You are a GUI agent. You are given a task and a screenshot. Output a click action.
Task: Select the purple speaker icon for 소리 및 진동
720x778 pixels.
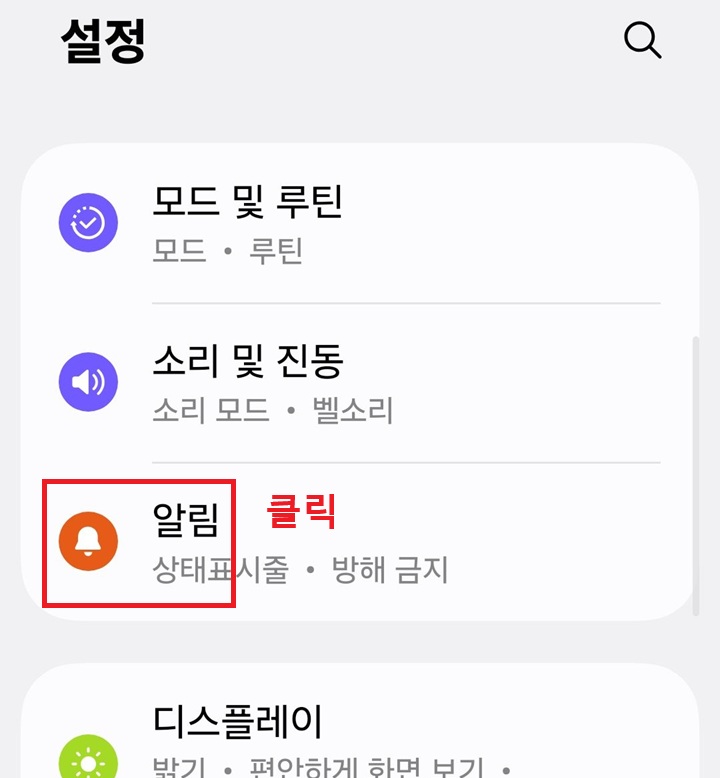tap(88, 382)
